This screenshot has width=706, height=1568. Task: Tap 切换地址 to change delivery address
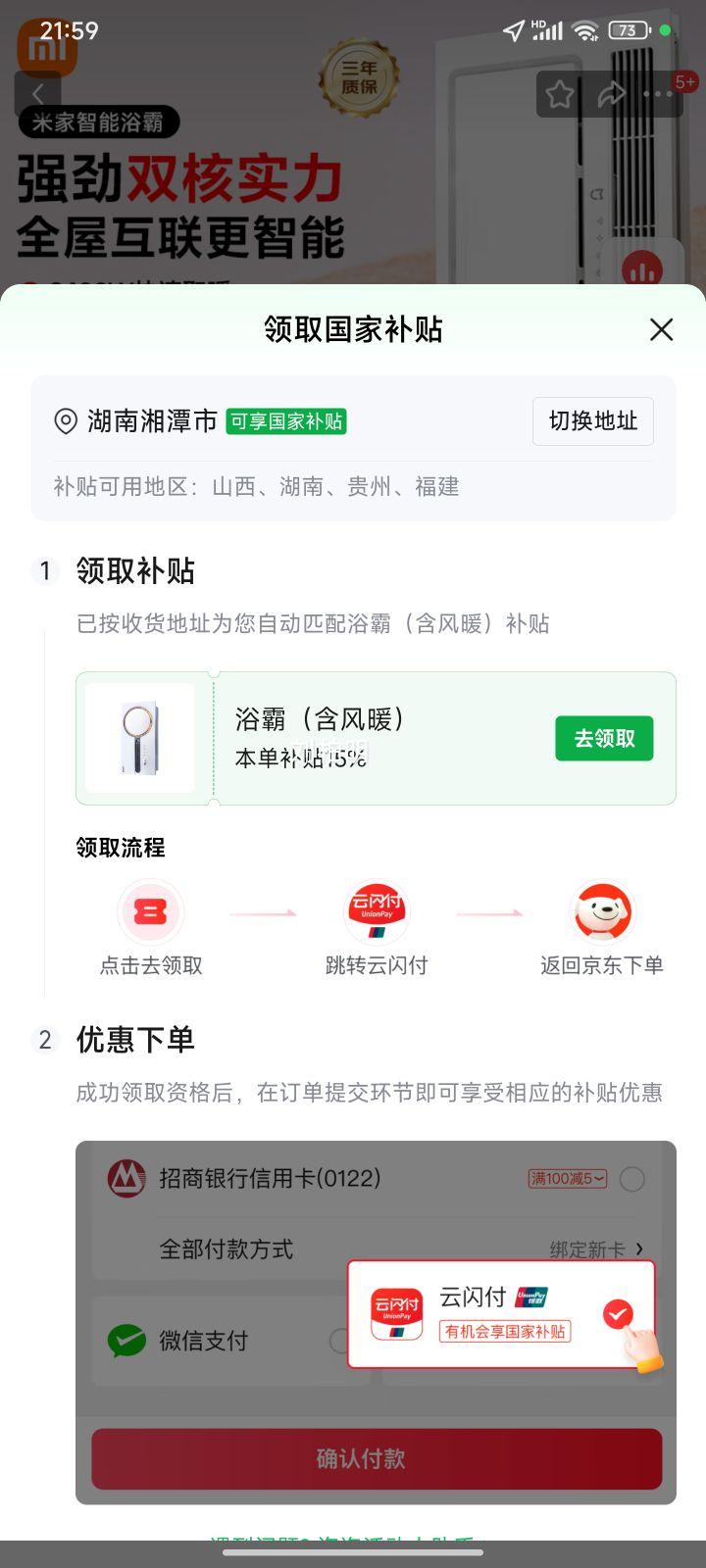click(x=592, y=421)
